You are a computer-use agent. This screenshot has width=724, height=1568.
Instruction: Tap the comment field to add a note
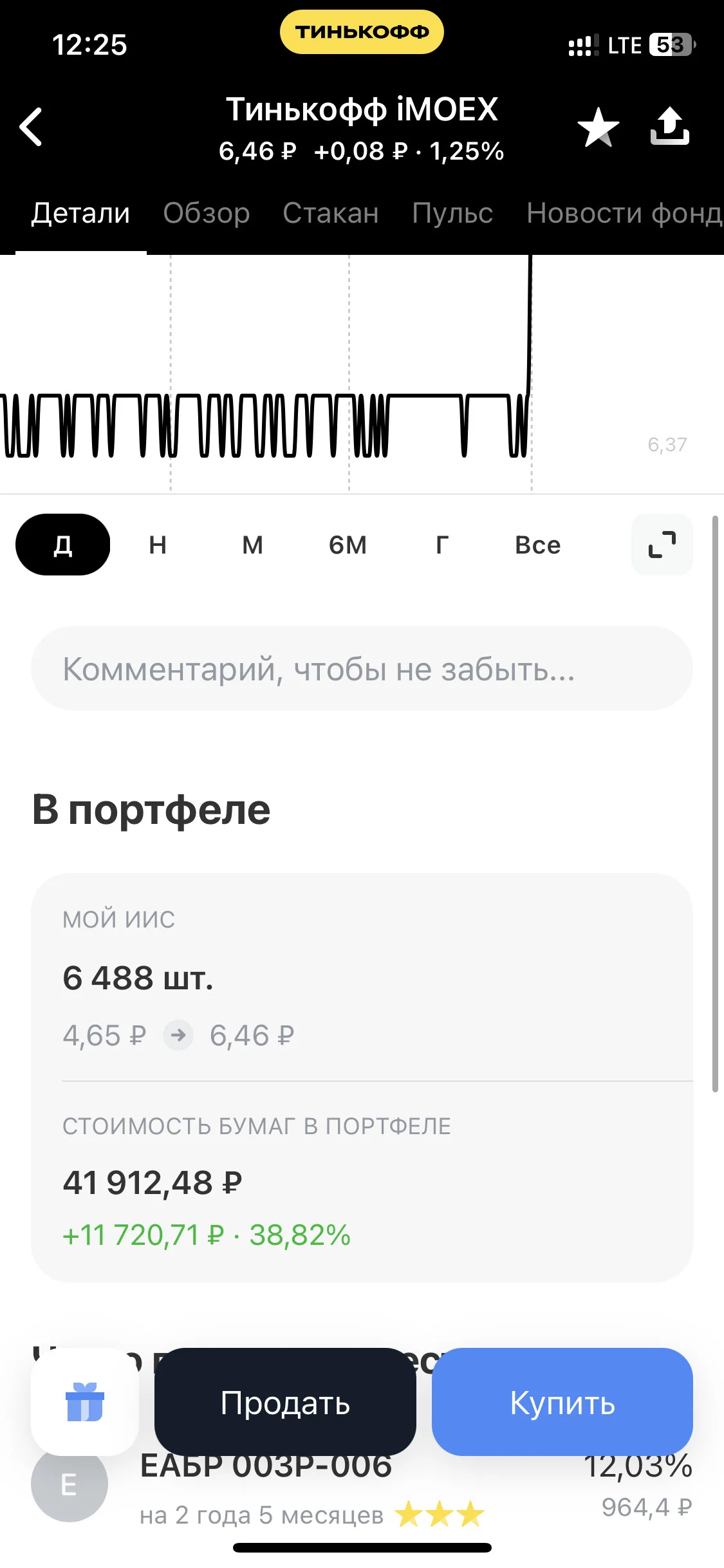(x=362, y=669)
